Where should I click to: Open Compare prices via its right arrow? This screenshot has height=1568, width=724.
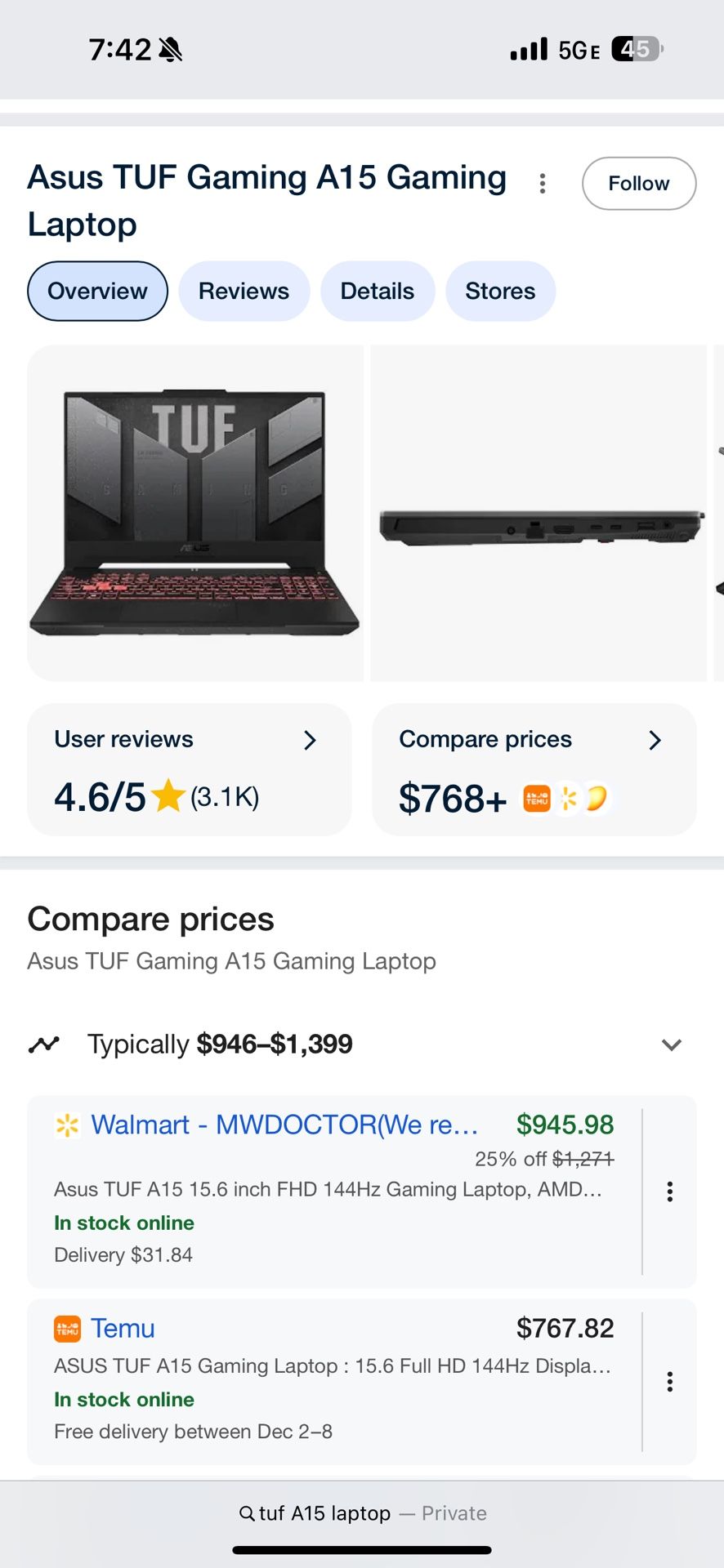655,740
